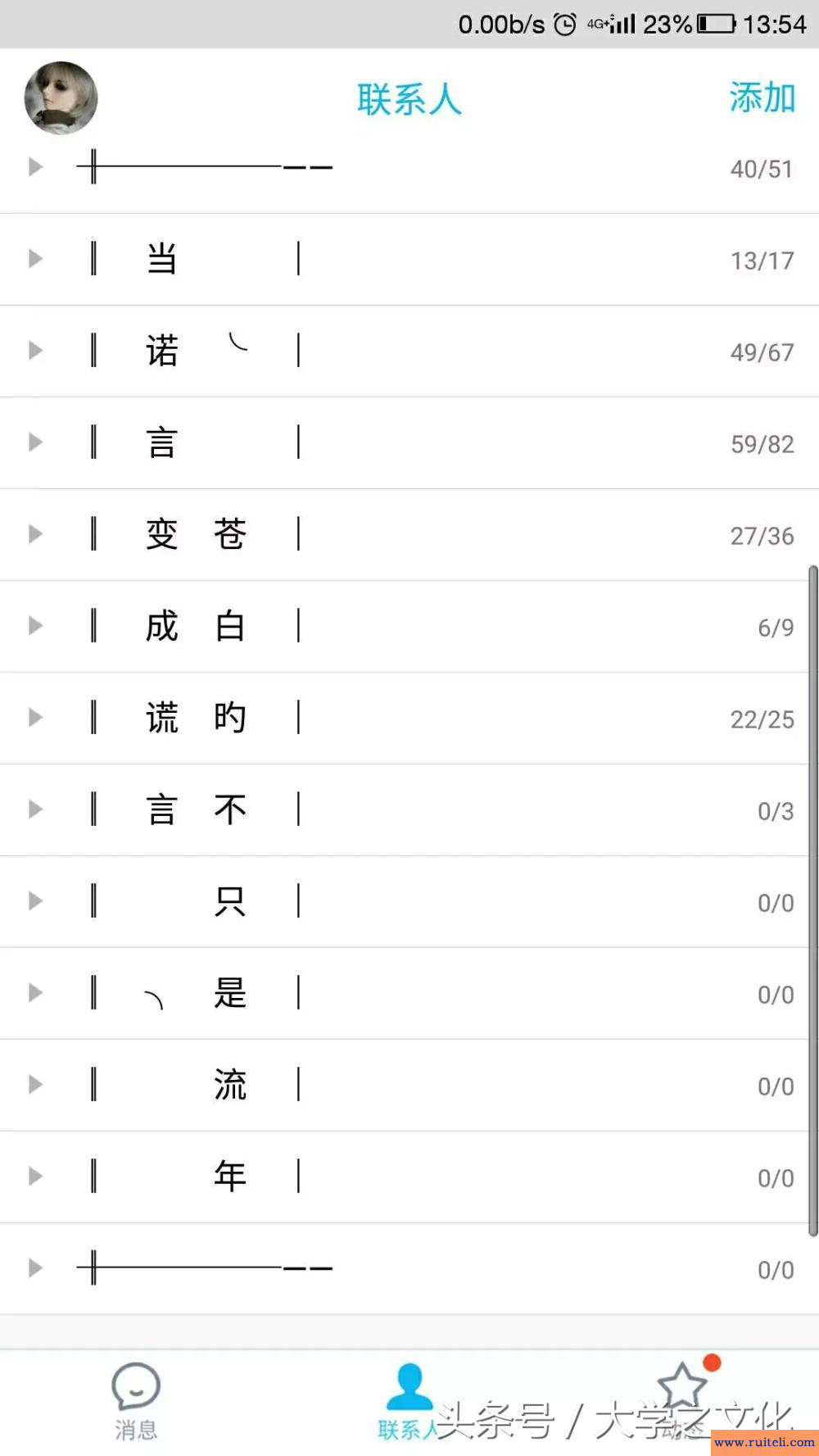Expand the 诺 contact group
This screenshot has width=819, height=1456.
[x=34, y=351]
